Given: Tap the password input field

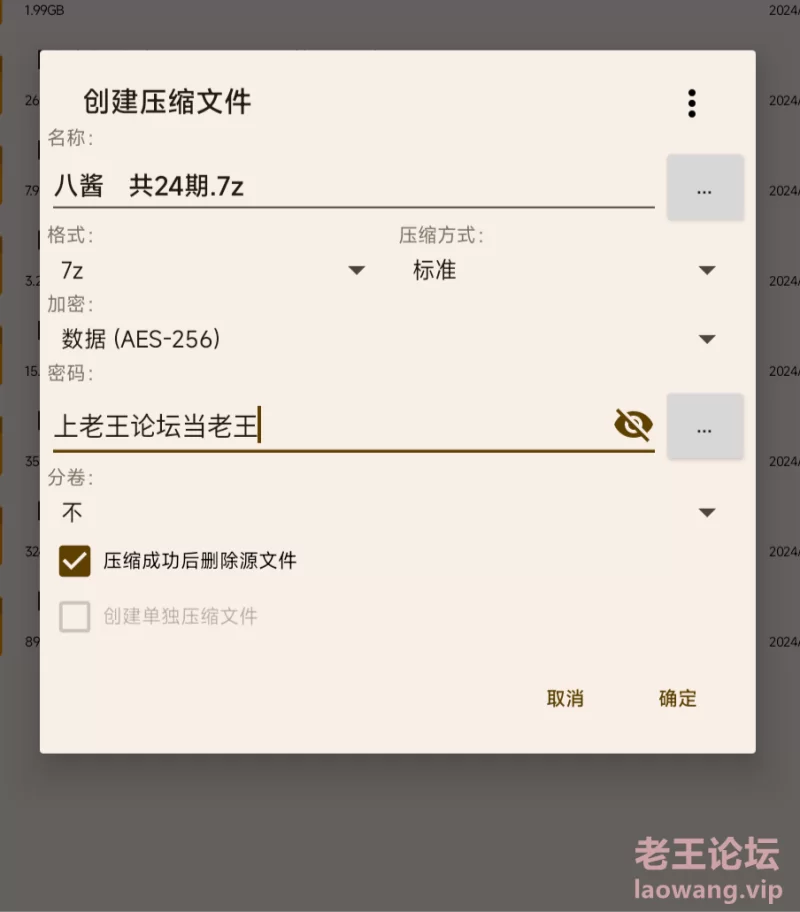Looking at the screenshot, I should point(330,427).
